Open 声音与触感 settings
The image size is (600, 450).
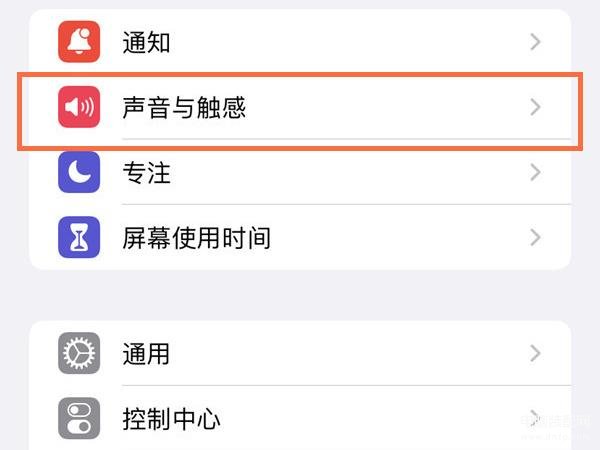(x=300, y=107)
